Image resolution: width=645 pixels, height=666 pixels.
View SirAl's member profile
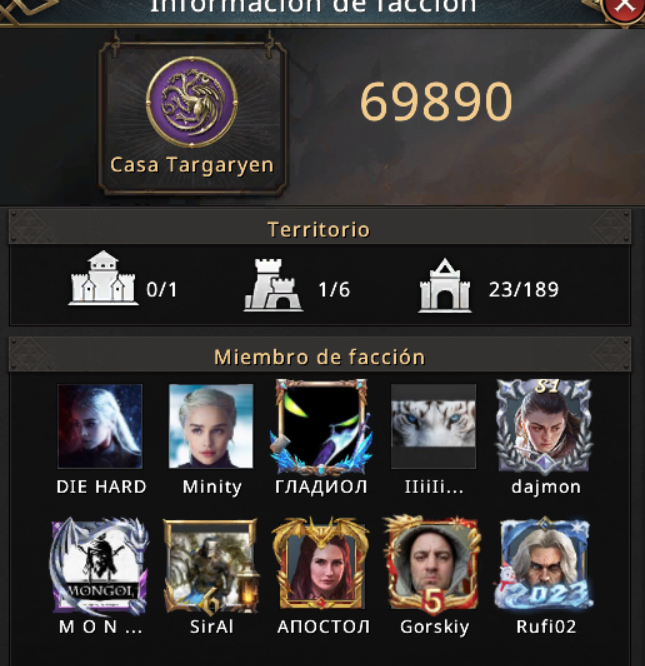pos(211,566)
